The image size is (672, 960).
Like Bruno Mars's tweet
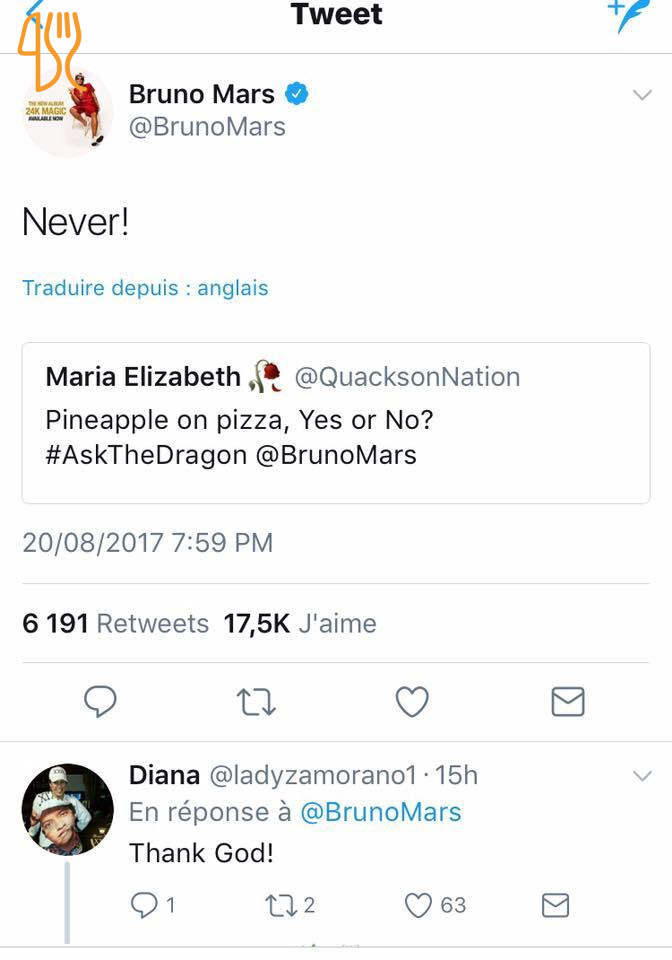coord(412,702)
